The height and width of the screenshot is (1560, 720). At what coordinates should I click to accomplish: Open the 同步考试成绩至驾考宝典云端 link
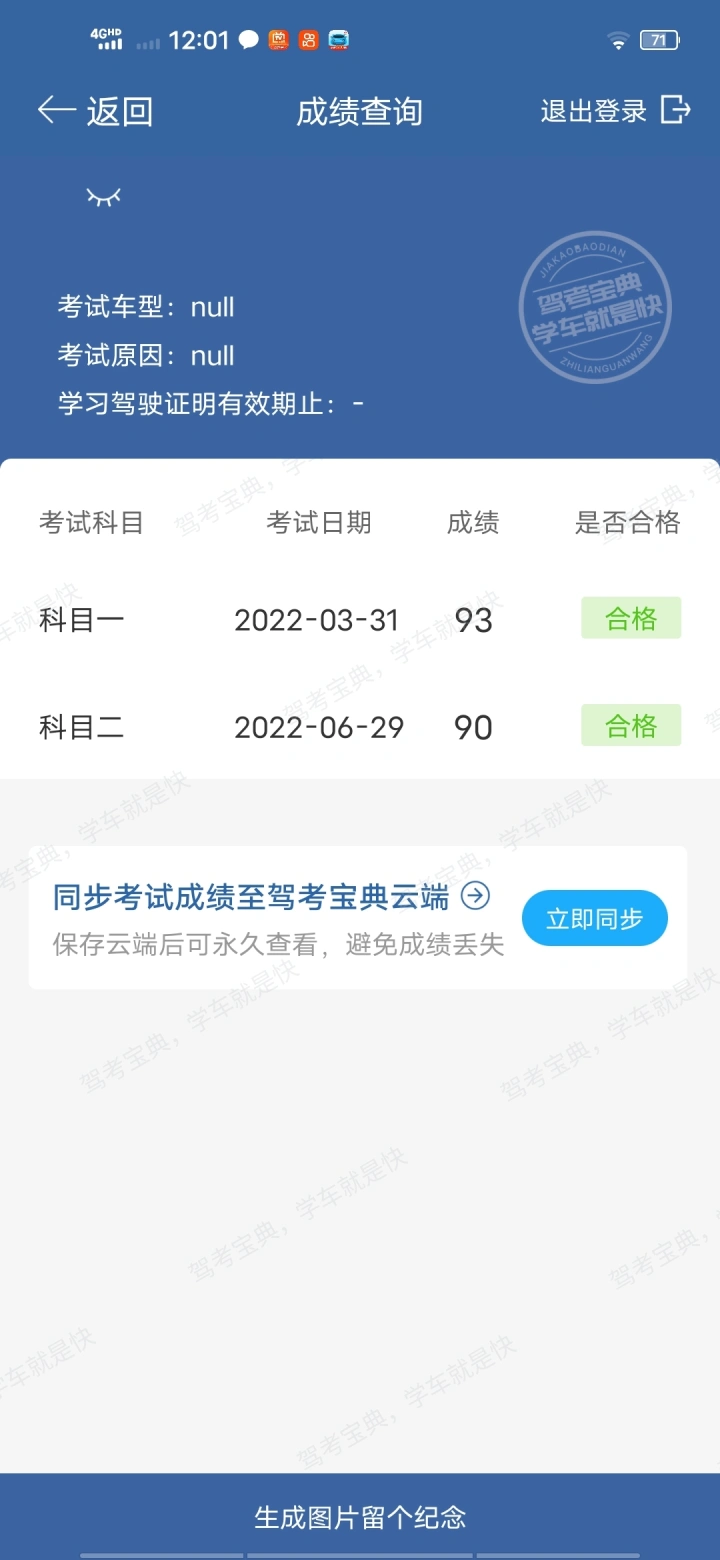[x=271, y=897]
